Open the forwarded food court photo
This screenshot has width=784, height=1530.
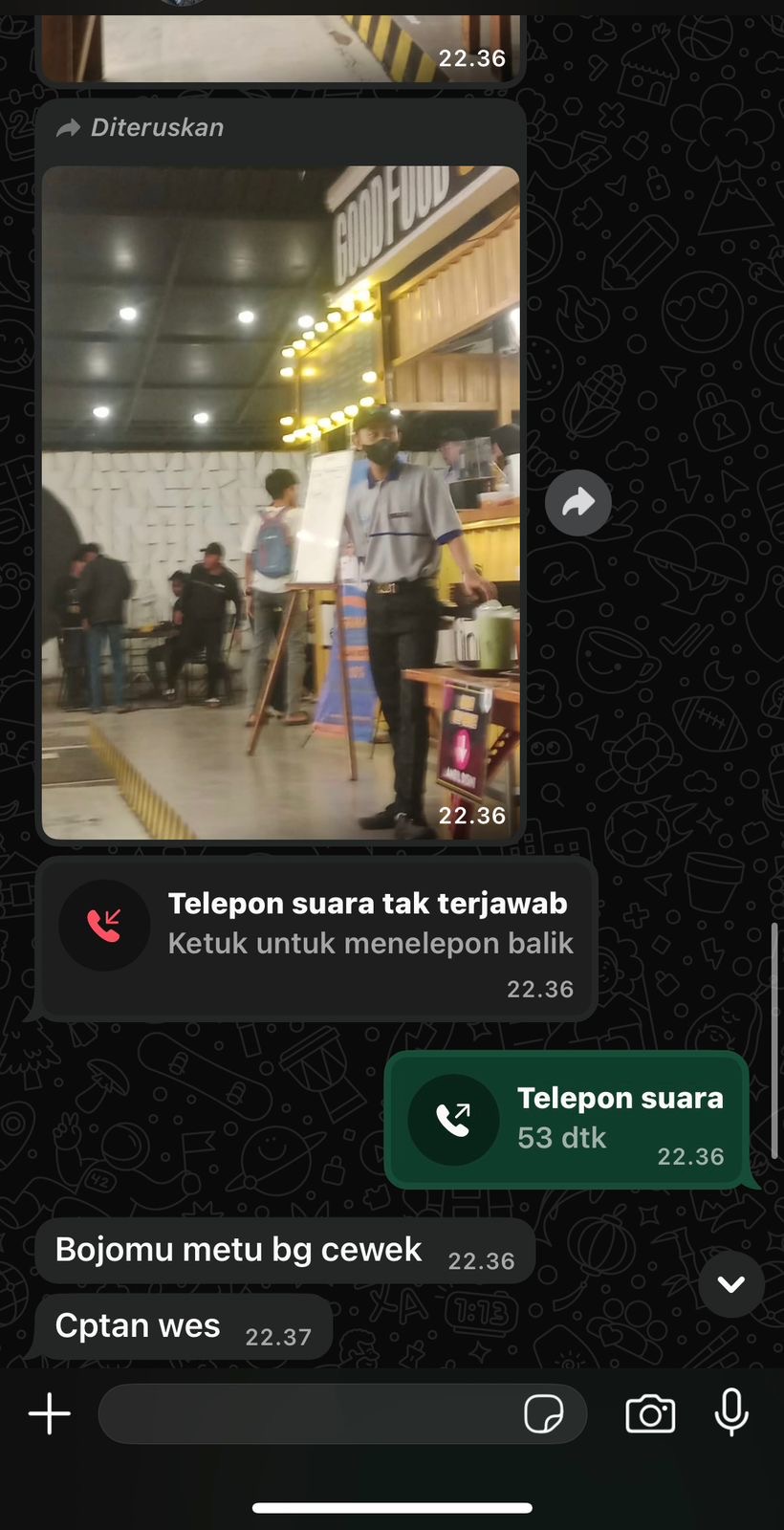(x=280, y=502)
